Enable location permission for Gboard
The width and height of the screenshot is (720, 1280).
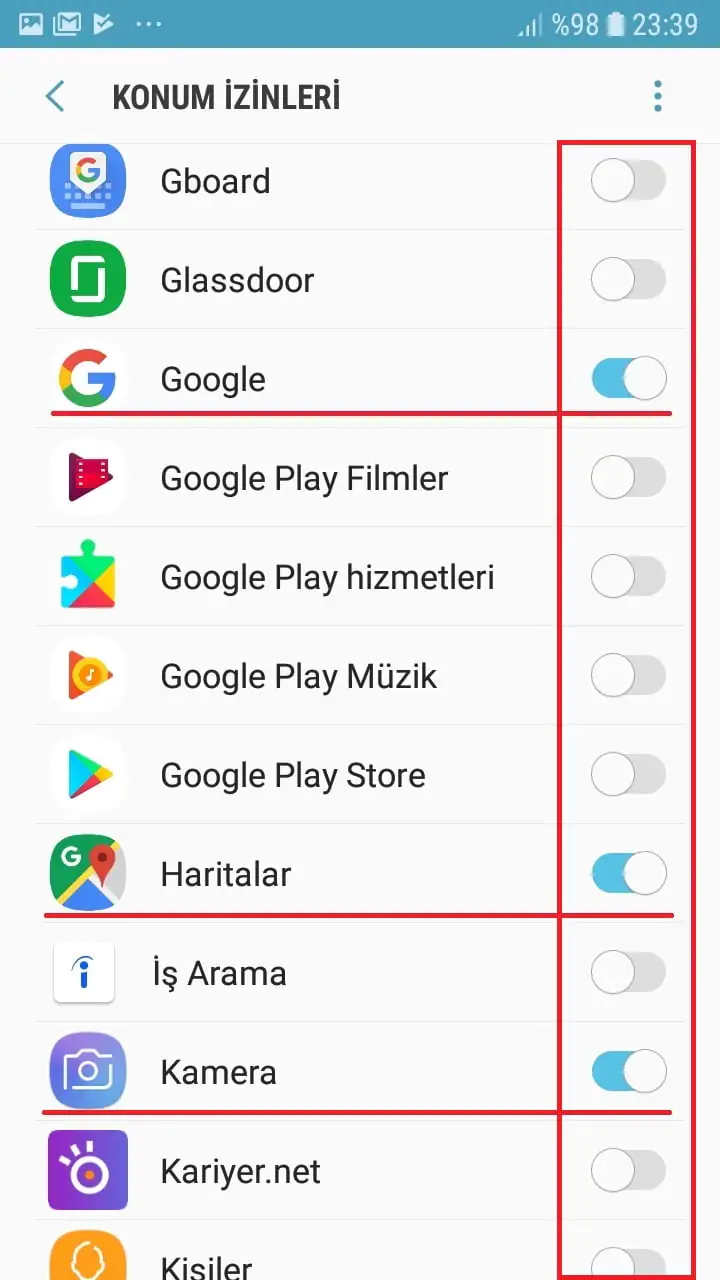pyautogui.click(x=628, y=181)
